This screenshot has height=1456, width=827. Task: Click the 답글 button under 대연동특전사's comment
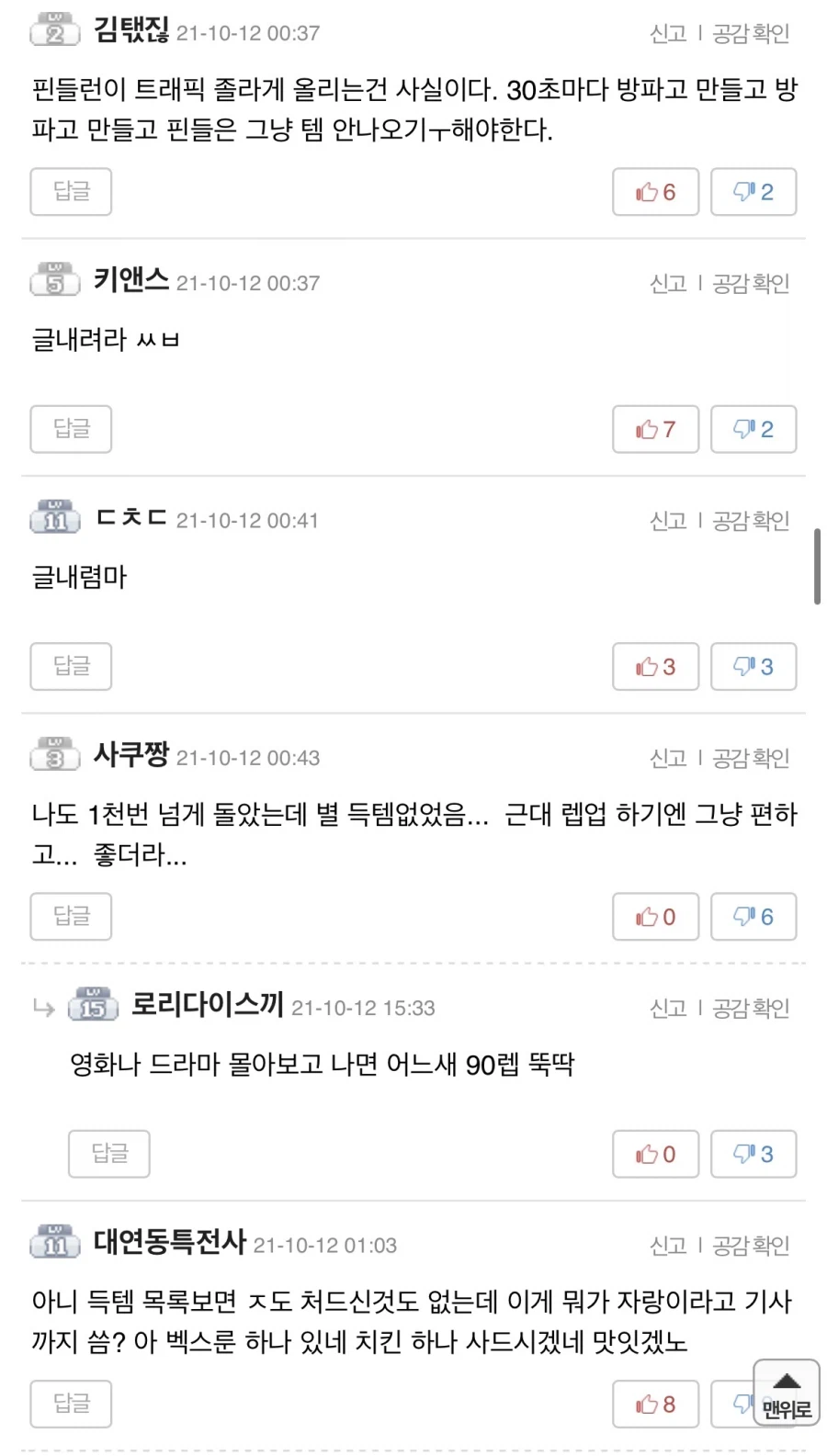(71, 1403)
